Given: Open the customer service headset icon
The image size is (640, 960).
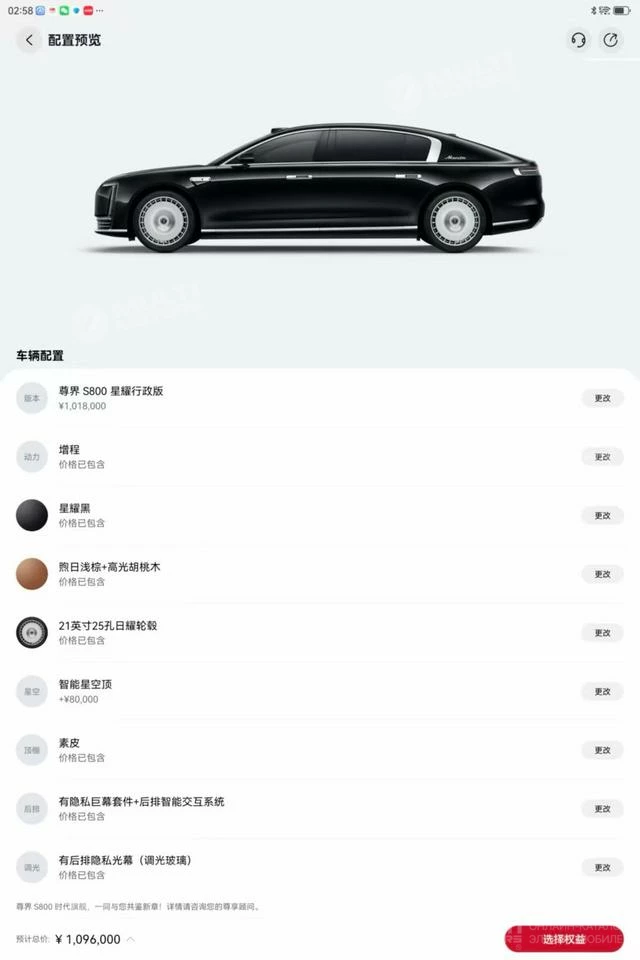Looking at the screenshot, I should [x=578, y=40].
